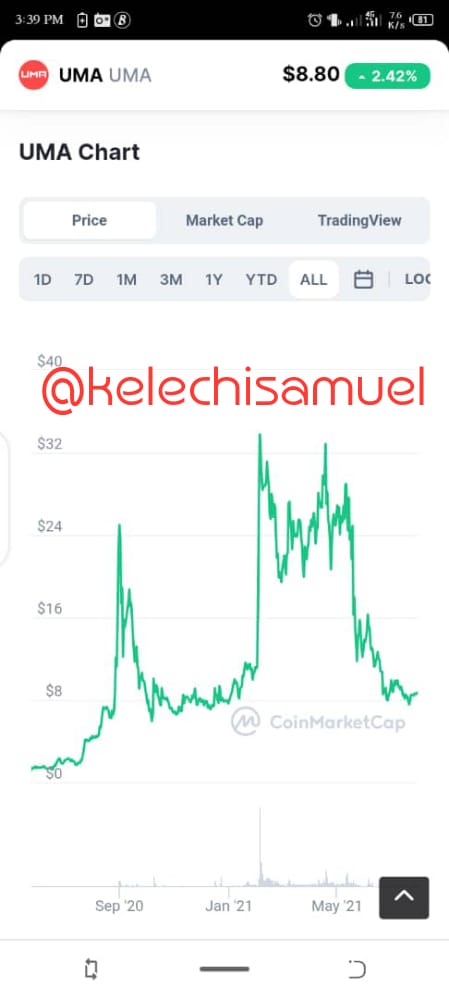Show the 1D time range

coord(43,280)
